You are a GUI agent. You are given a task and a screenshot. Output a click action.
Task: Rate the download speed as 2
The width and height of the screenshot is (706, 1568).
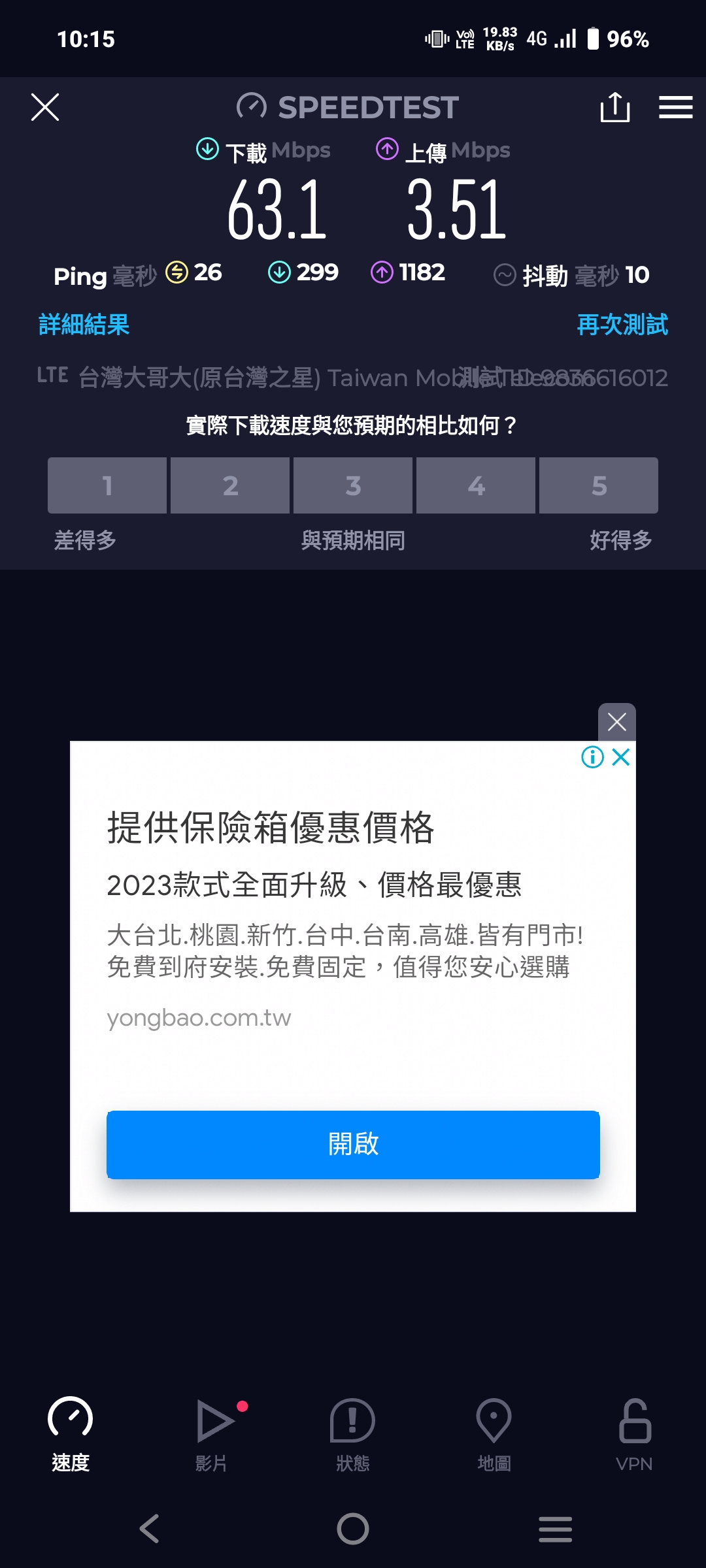coord(230,485)
